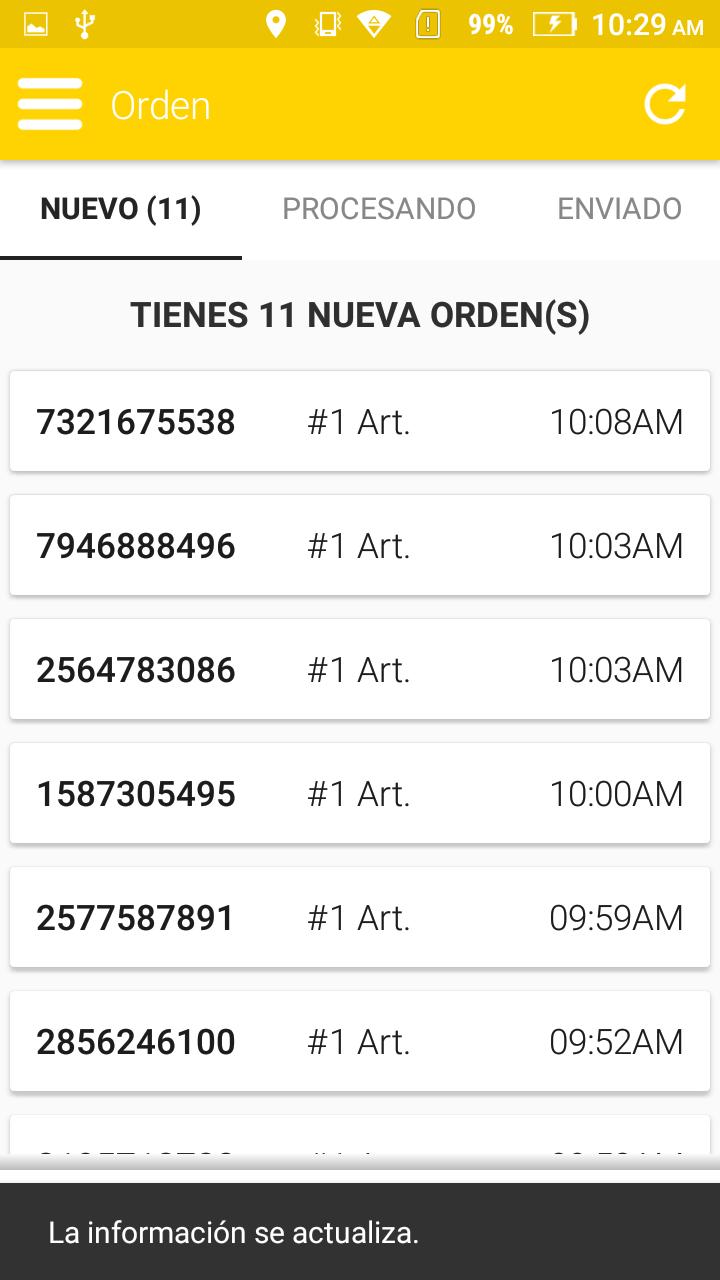
Task: Open order 7946888496
Action: pos(360,545)
